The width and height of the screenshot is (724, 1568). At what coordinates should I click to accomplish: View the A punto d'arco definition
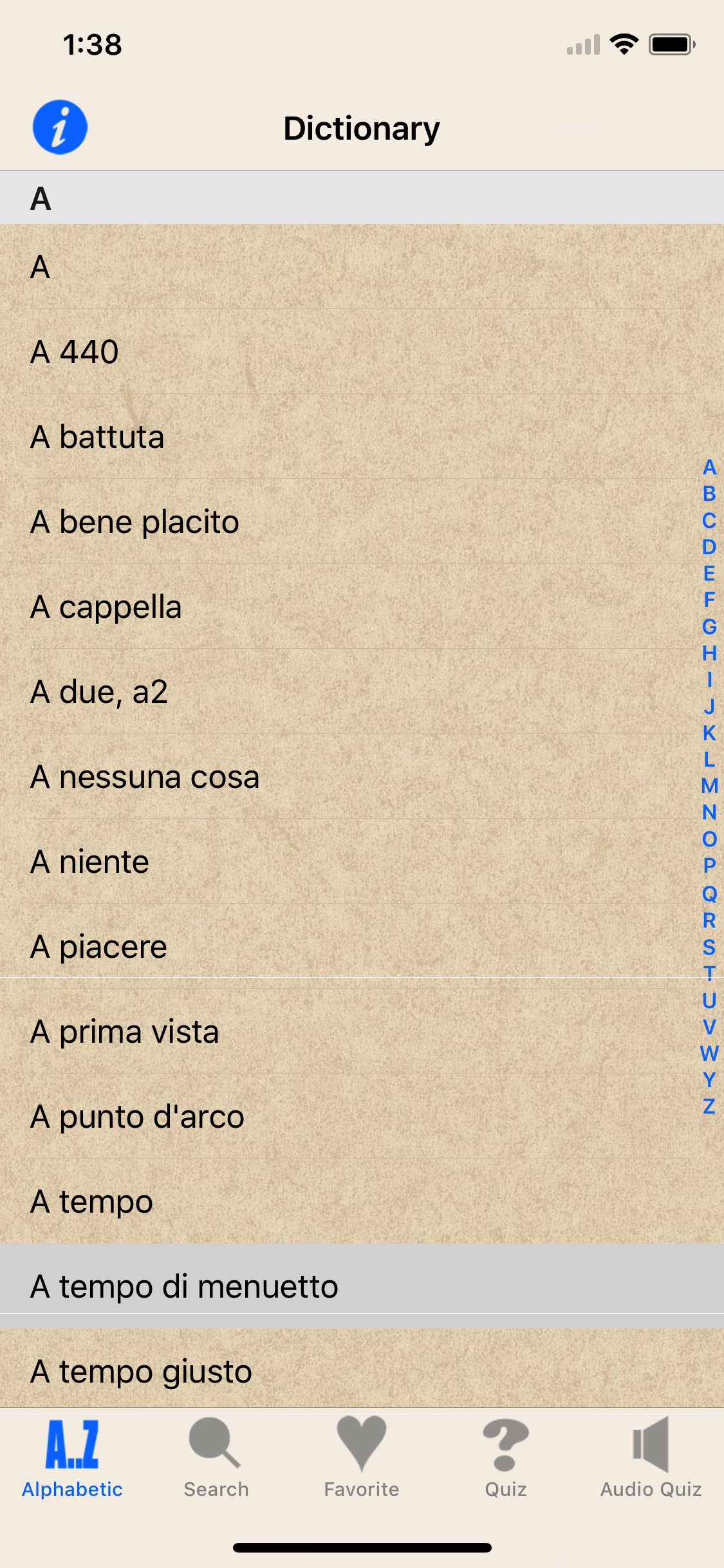click(362, 1117)
